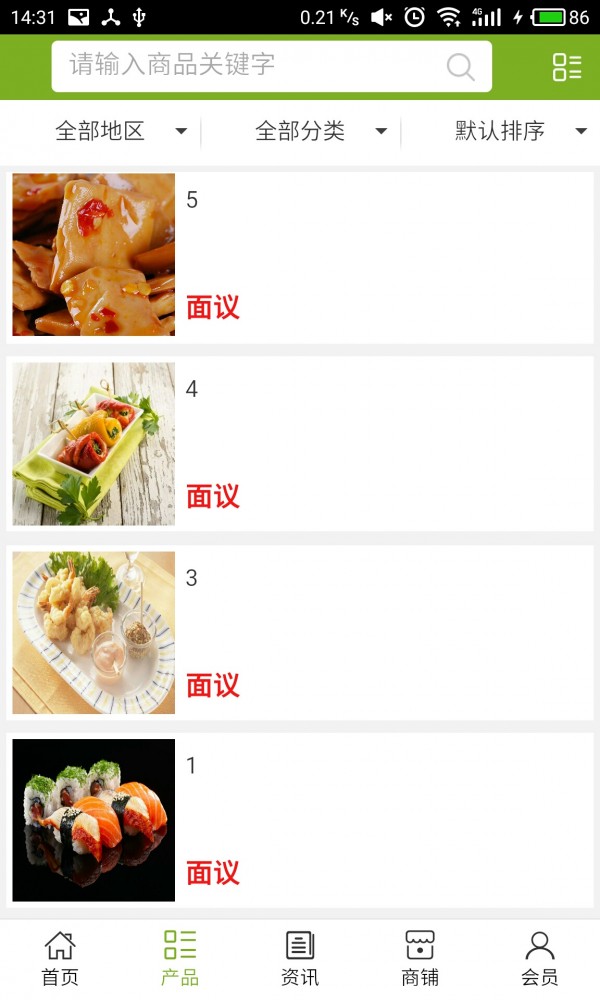Open the 商铺 shops tab
This screenshot has height=1000, width=600.
[420, 958]
